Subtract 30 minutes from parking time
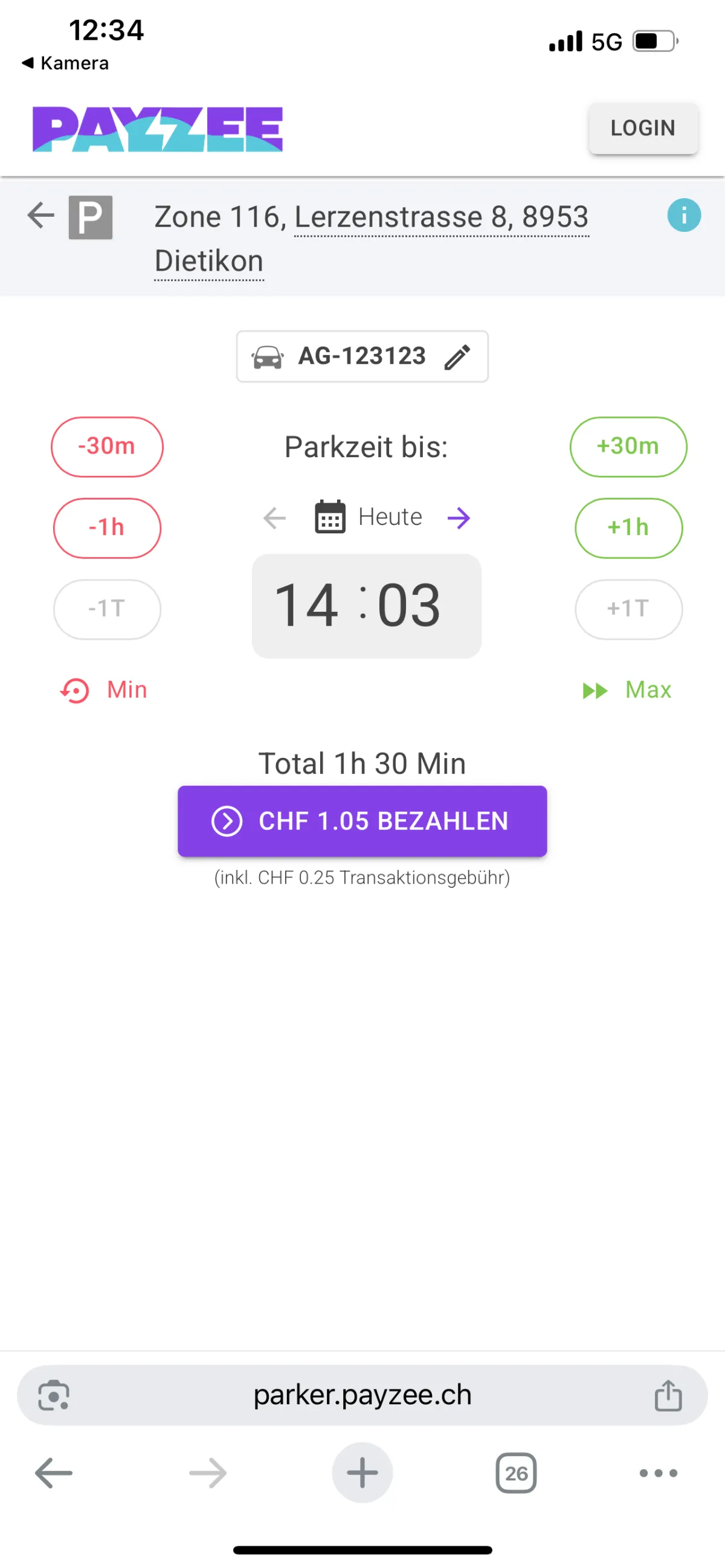 tap(107, 447)
